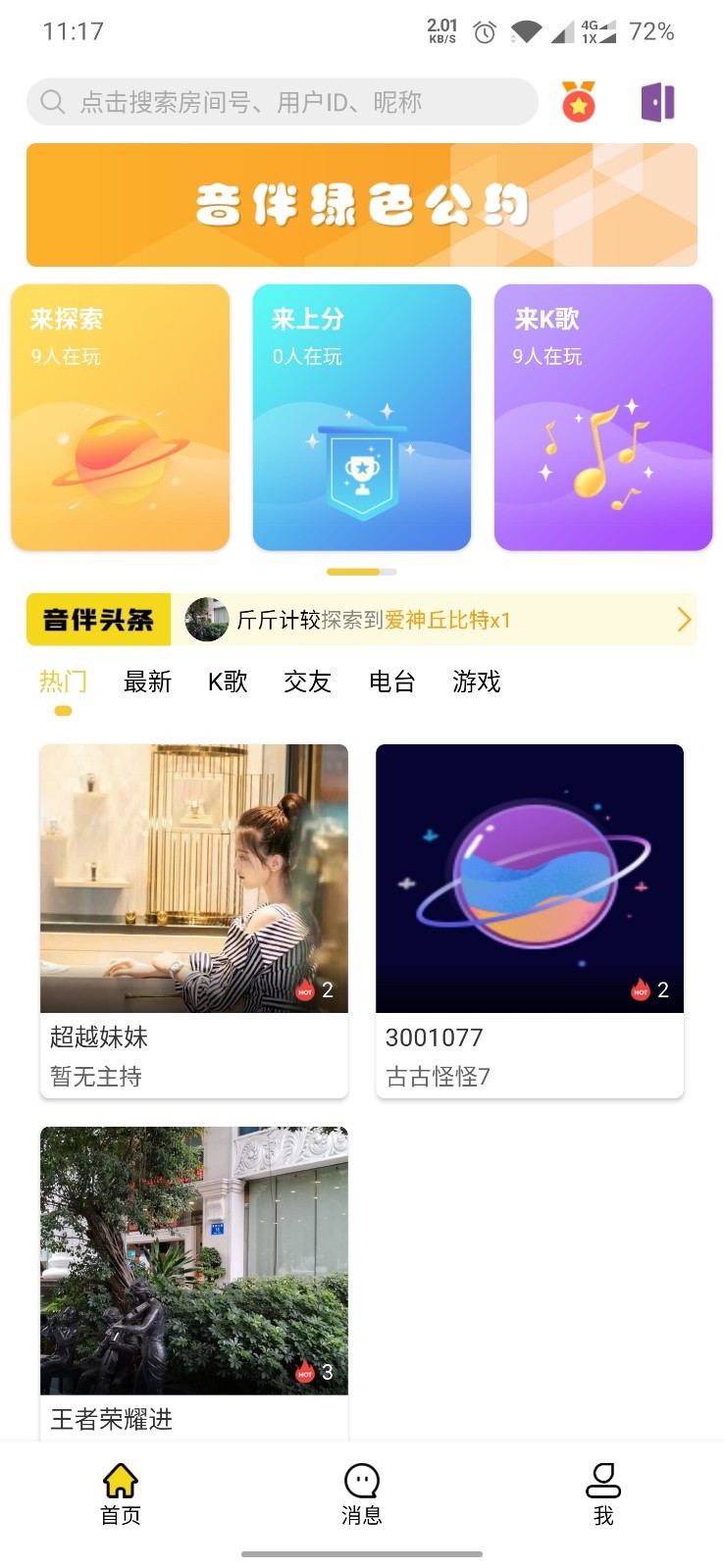Screen dimensions: 724x1568
Task: Expand the 音伴头条 headline with the yellow arrow
Action: 683,619
